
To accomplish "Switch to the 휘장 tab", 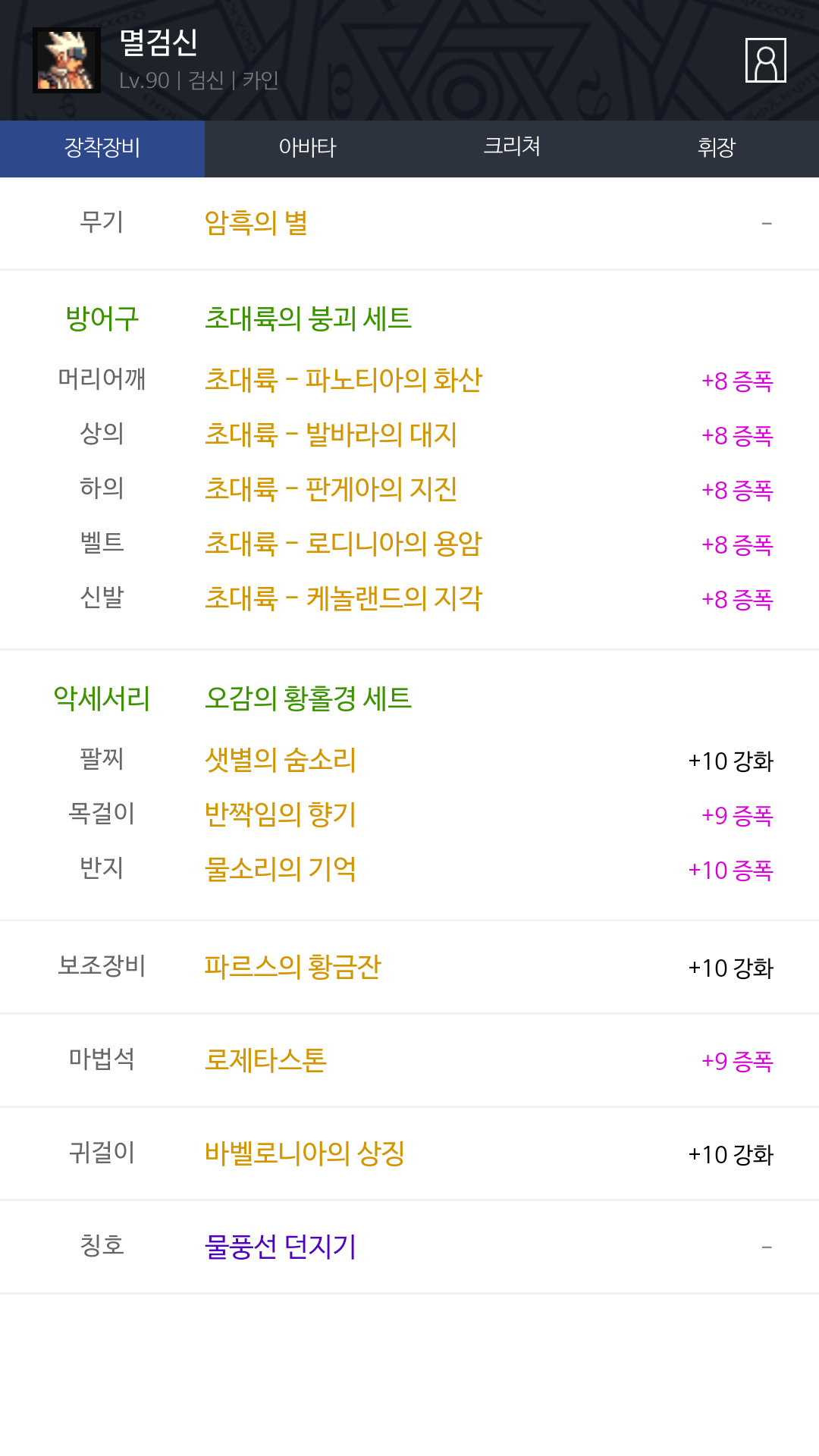I will pos(717,148).
